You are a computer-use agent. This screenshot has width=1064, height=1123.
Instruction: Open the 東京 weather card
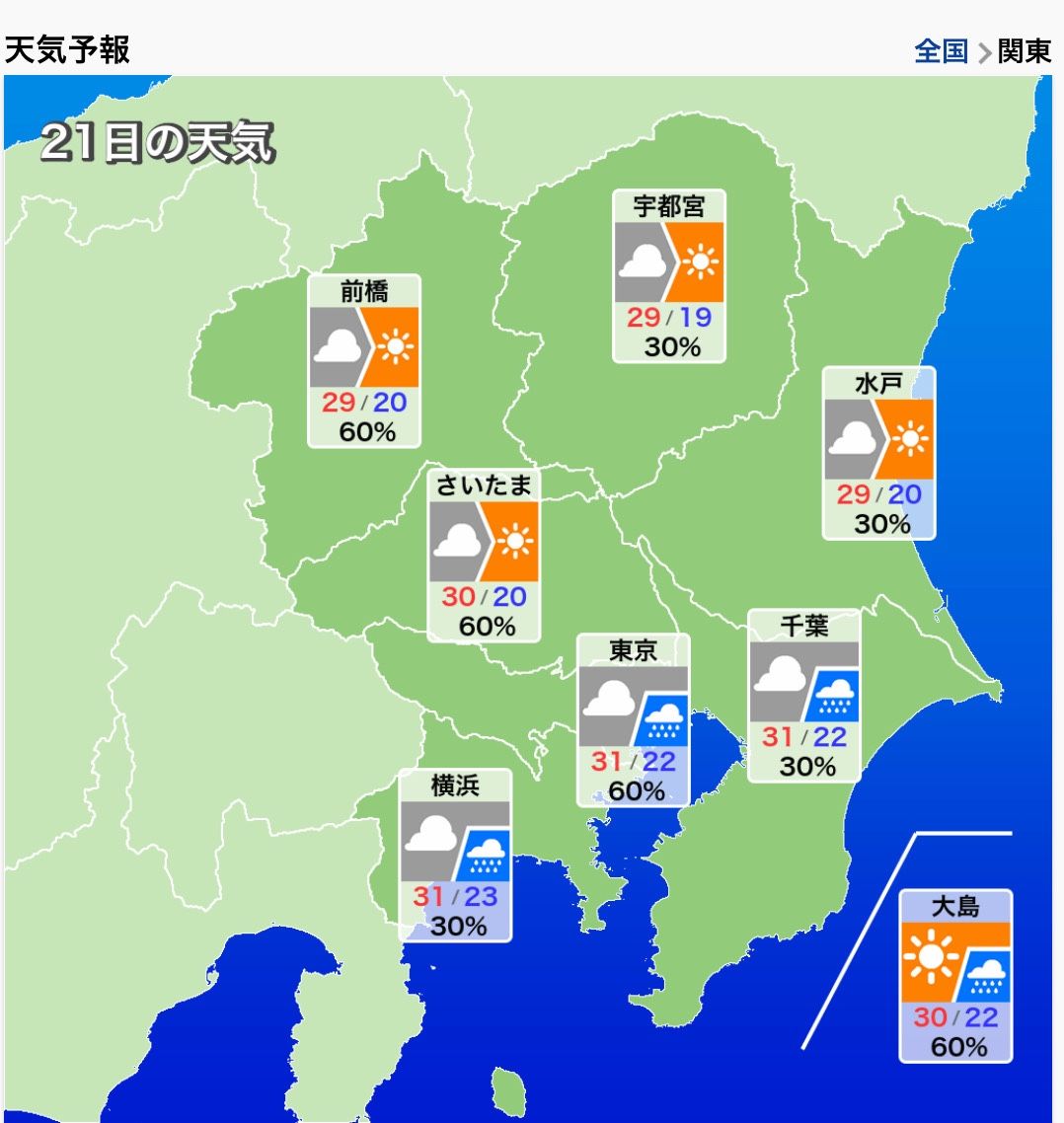[634, 719]
